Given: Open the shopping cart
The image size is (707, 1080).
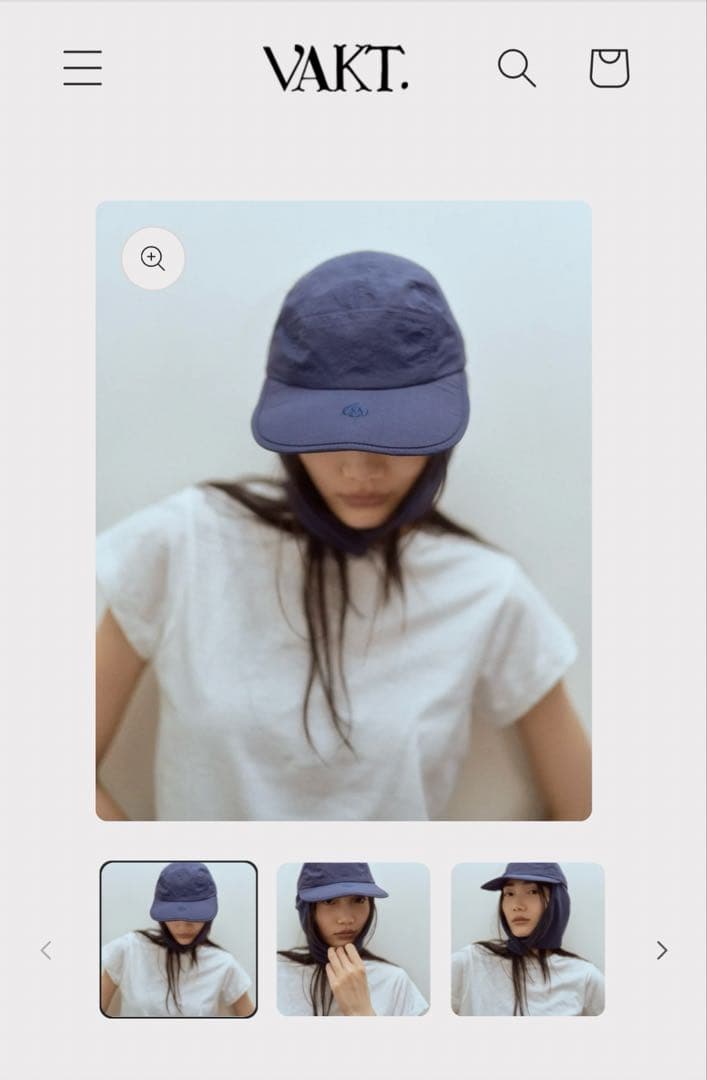Looking at the screenshot, I should pos(609,68).
